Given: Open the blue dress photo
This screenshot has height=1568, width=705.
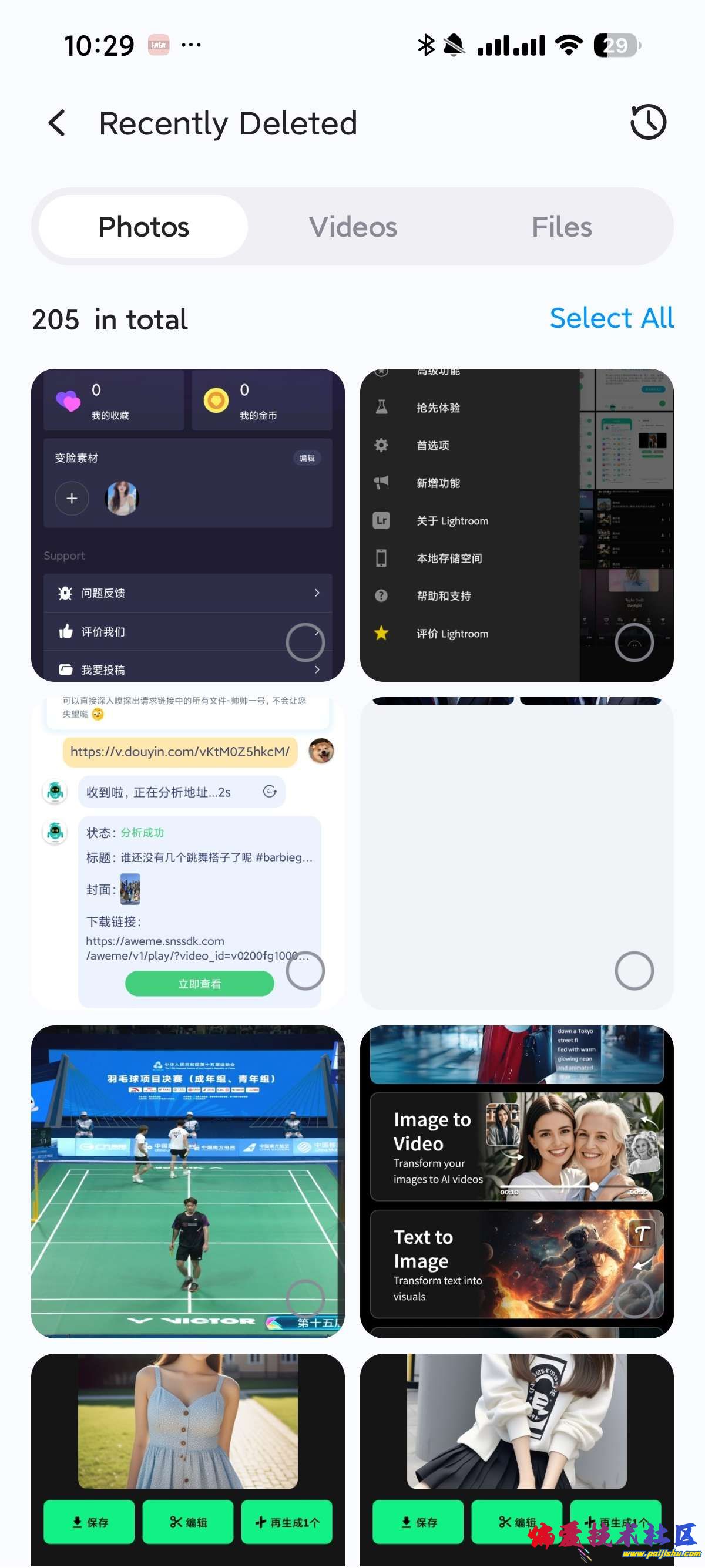Looking at the screenshot, I should point(187,1424).
